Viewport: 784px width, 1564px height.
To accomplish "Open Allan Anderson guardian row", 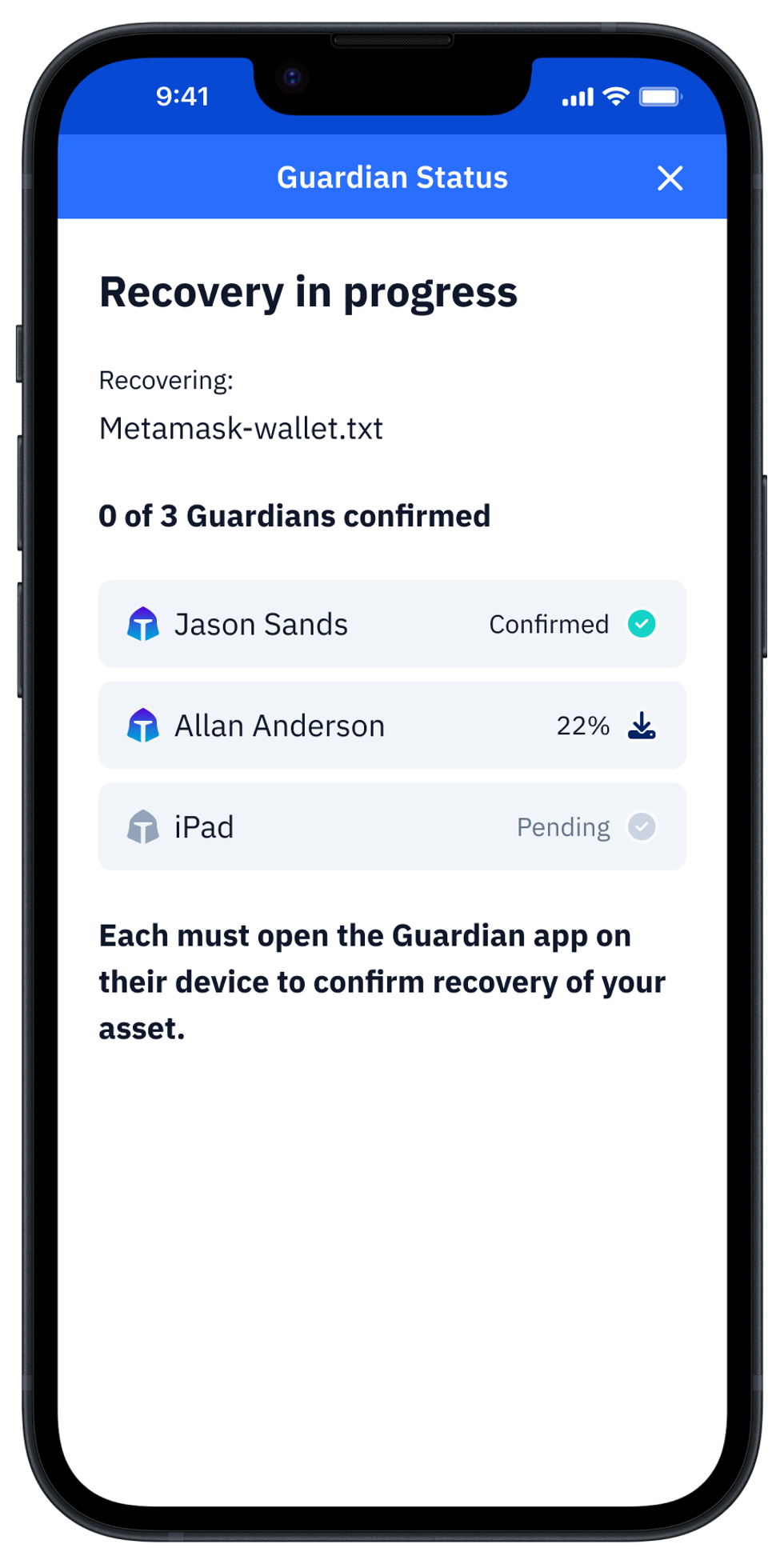I will pos(391,726).
